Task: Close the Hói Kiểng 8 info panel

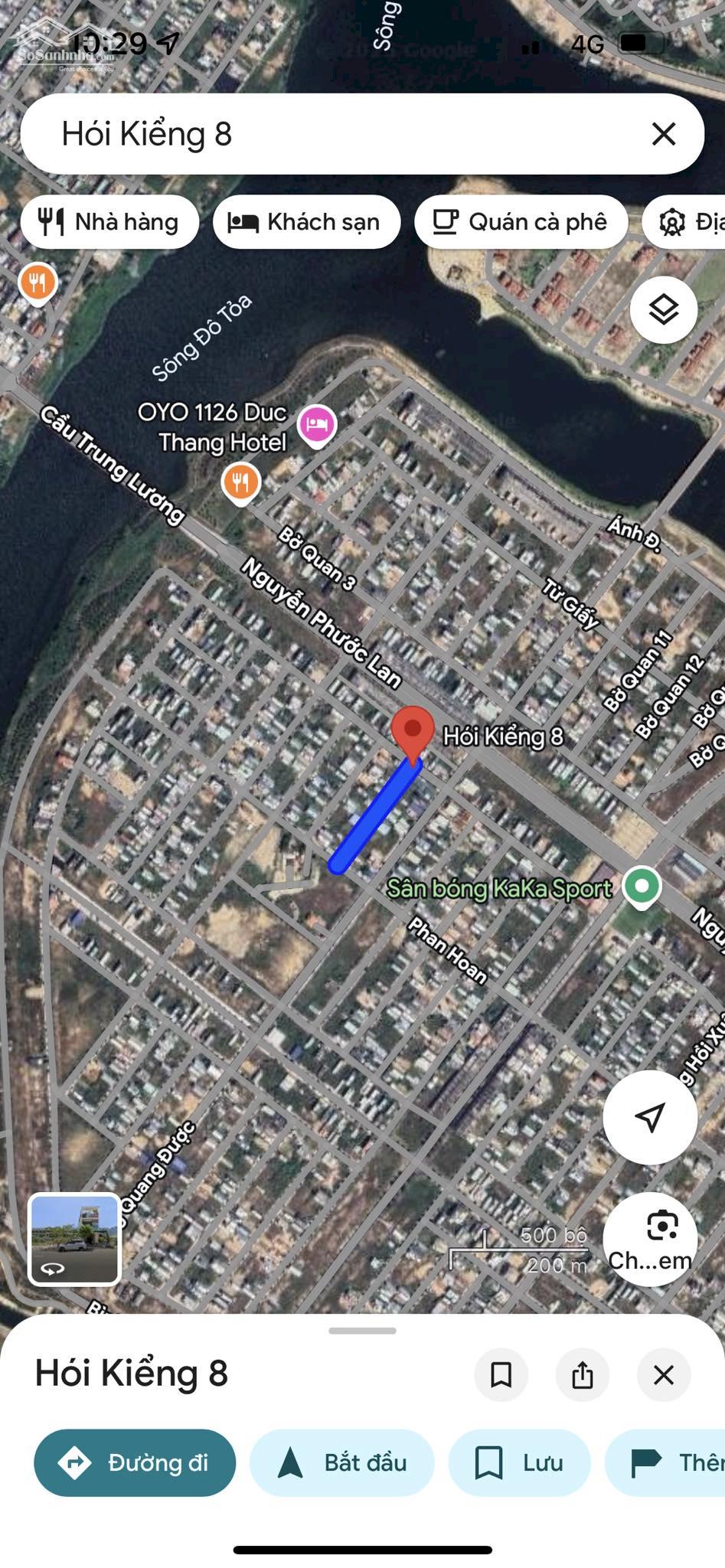Action: point(664,1375)
